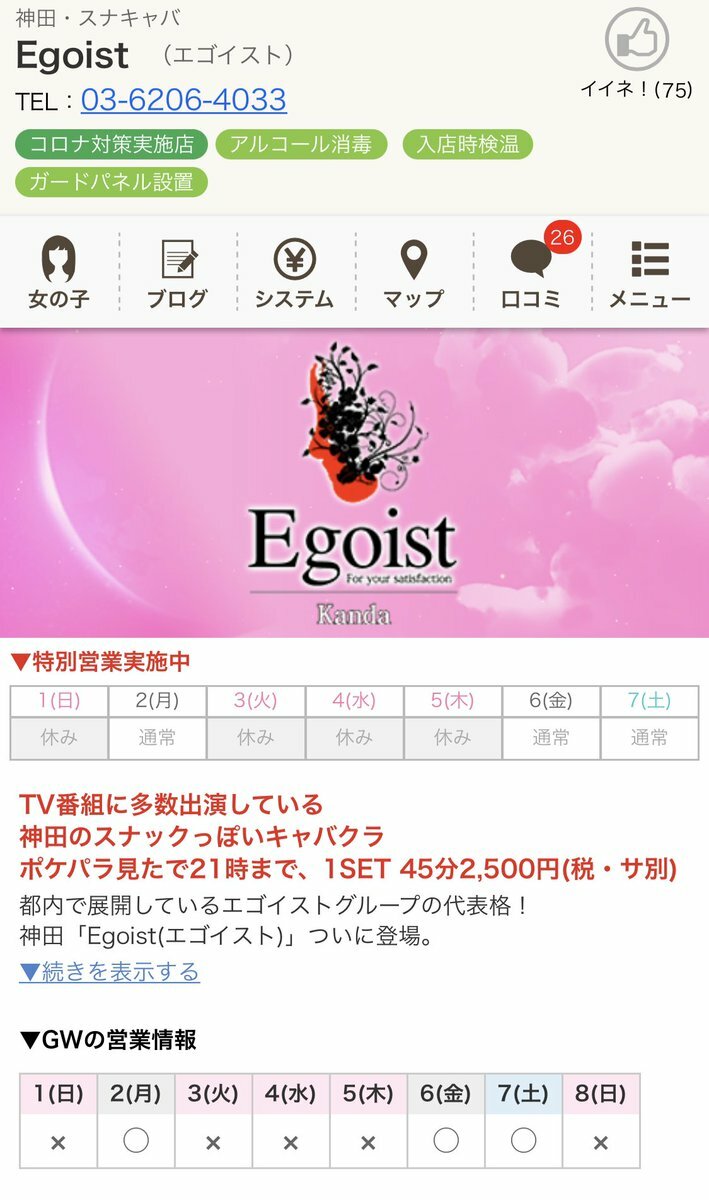
Task: Call the phone number 03-6206-4033
Action: 183,100
